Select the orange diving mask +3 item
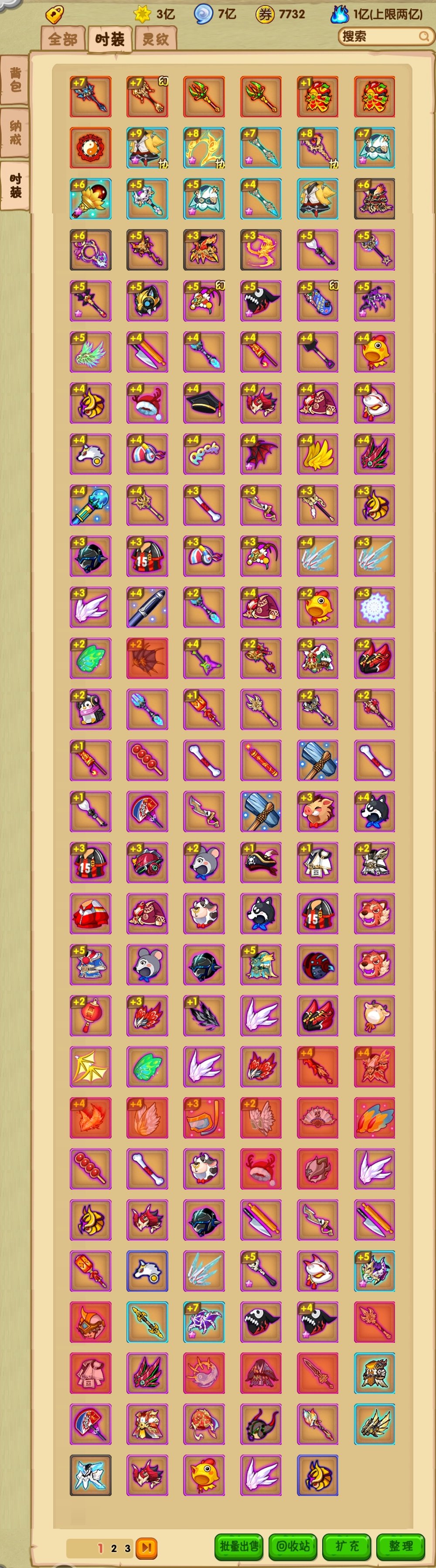This screenshot has height=1568, width=436. (204, 1118)
